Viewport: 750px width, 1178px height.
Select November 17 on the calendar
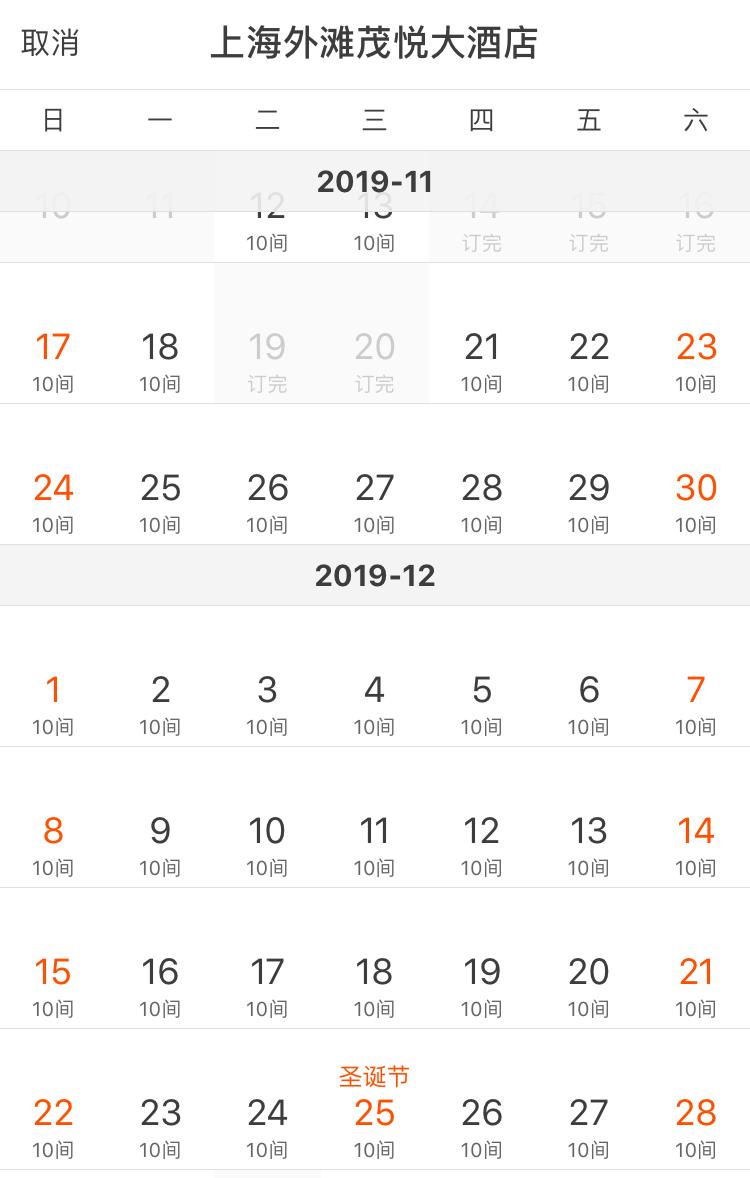coord(53,360)
